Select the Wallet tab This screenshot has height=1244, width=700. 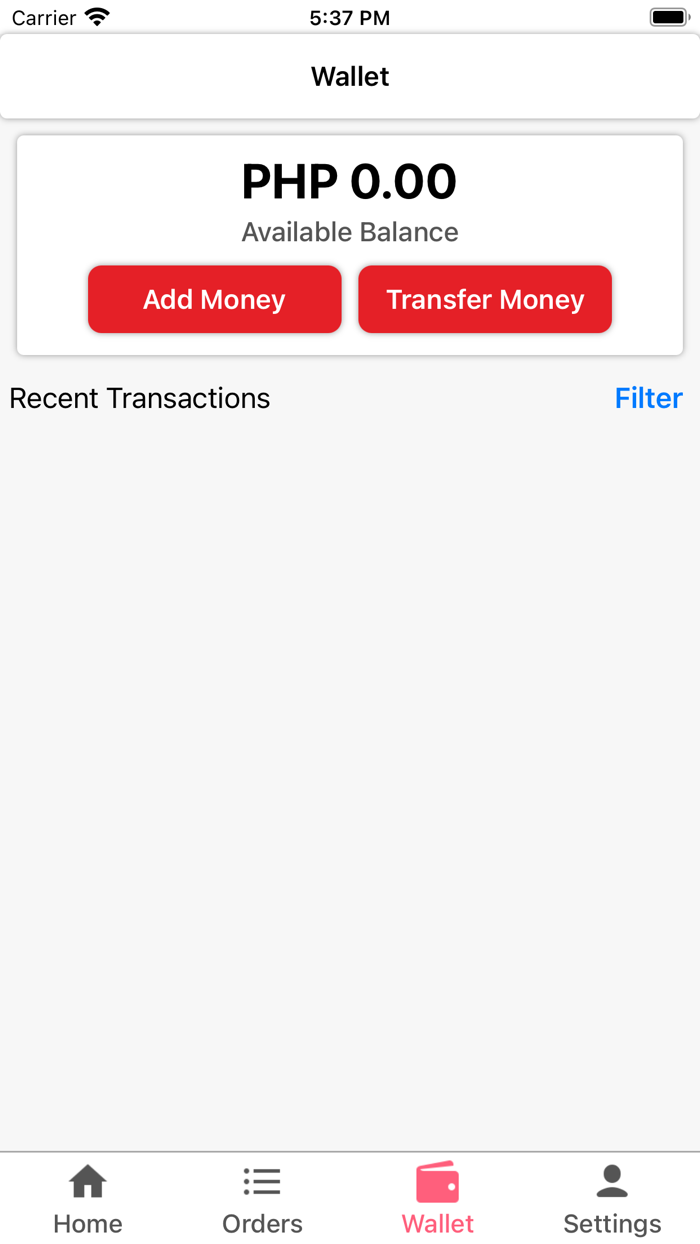(x=438, y=1199)
